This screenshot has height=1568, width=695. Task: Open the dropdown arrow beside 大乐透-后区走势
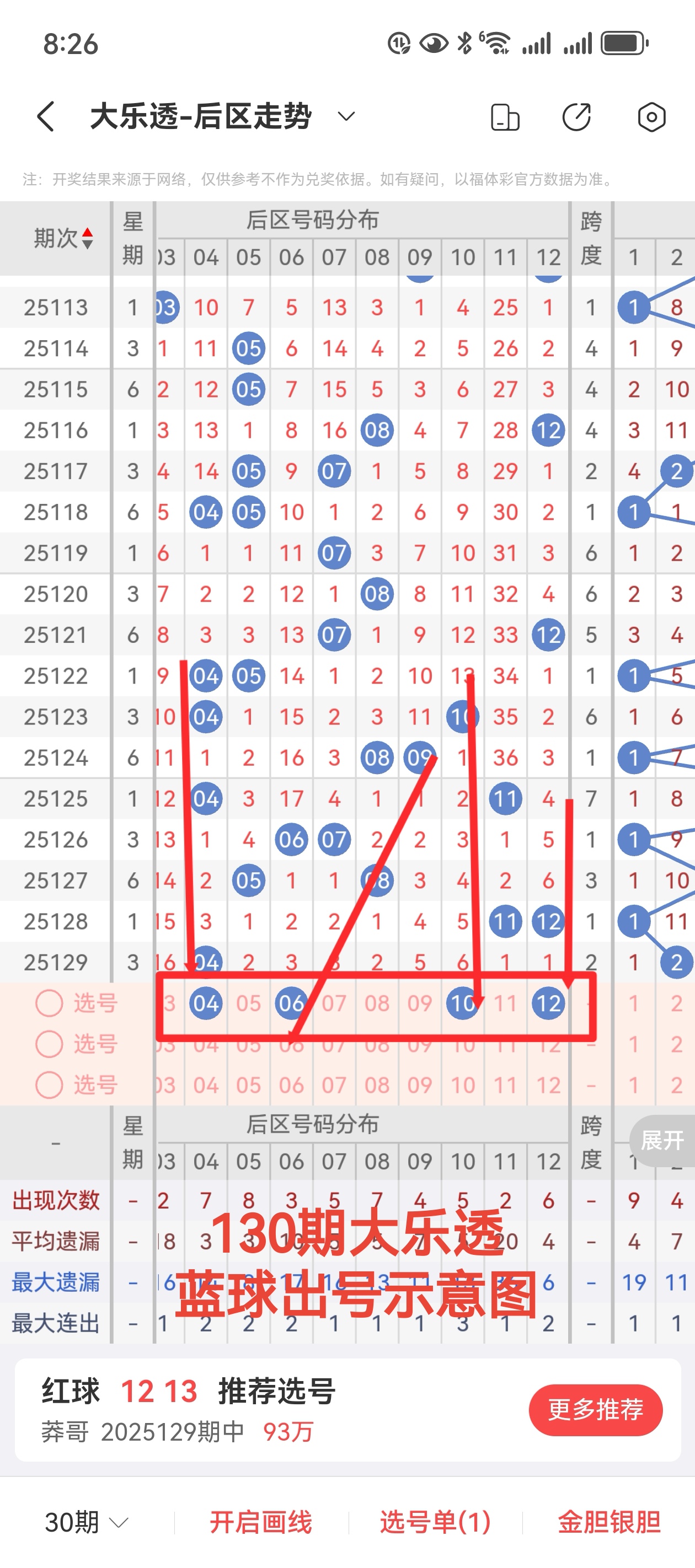click(x=344, y=116)
